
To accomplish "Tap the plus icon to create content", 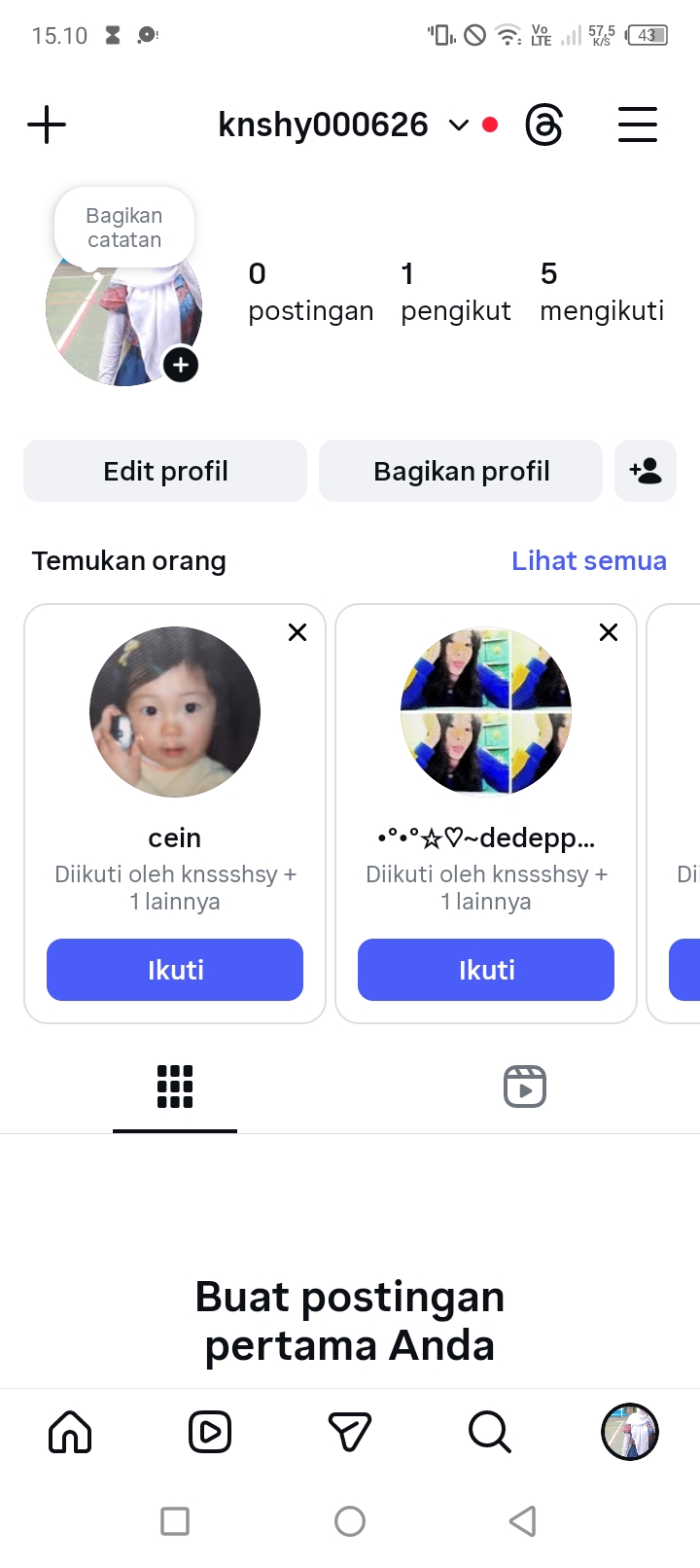I will pyautogui.click(x=47, y=125).
